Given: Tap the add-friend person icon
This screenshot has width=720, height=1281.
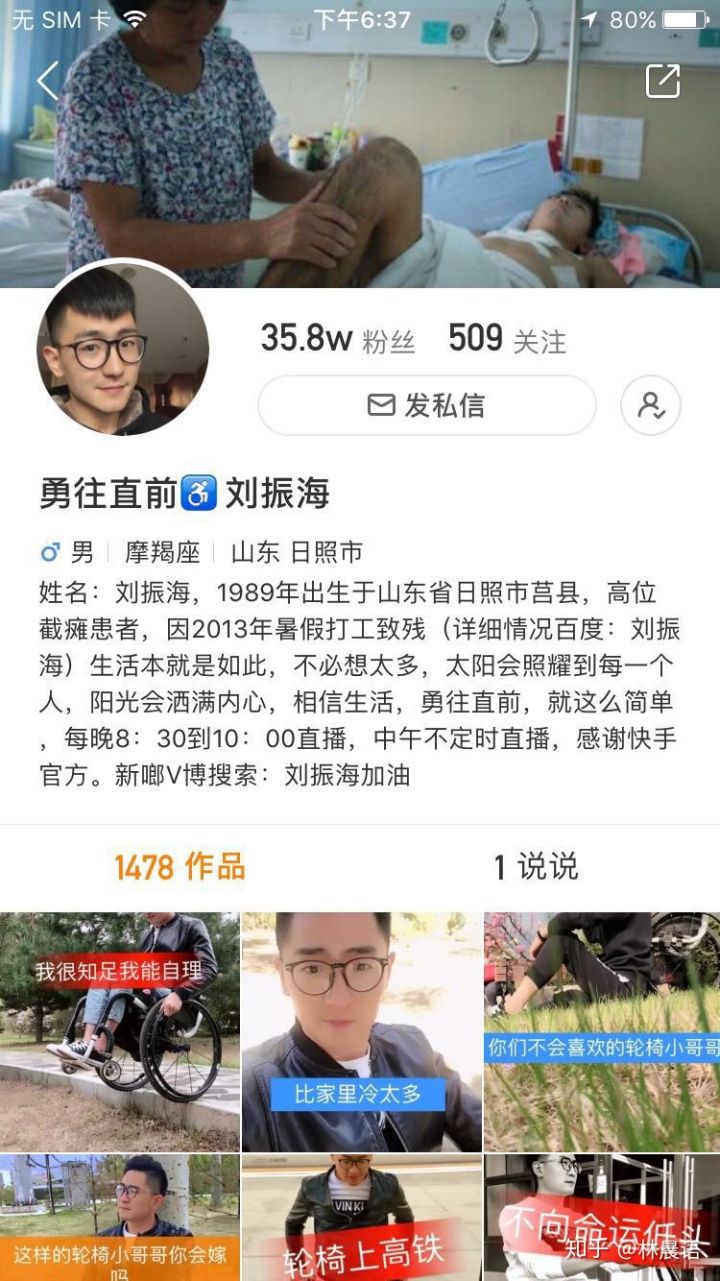Looking at the screenshot, I should [652, 406].
